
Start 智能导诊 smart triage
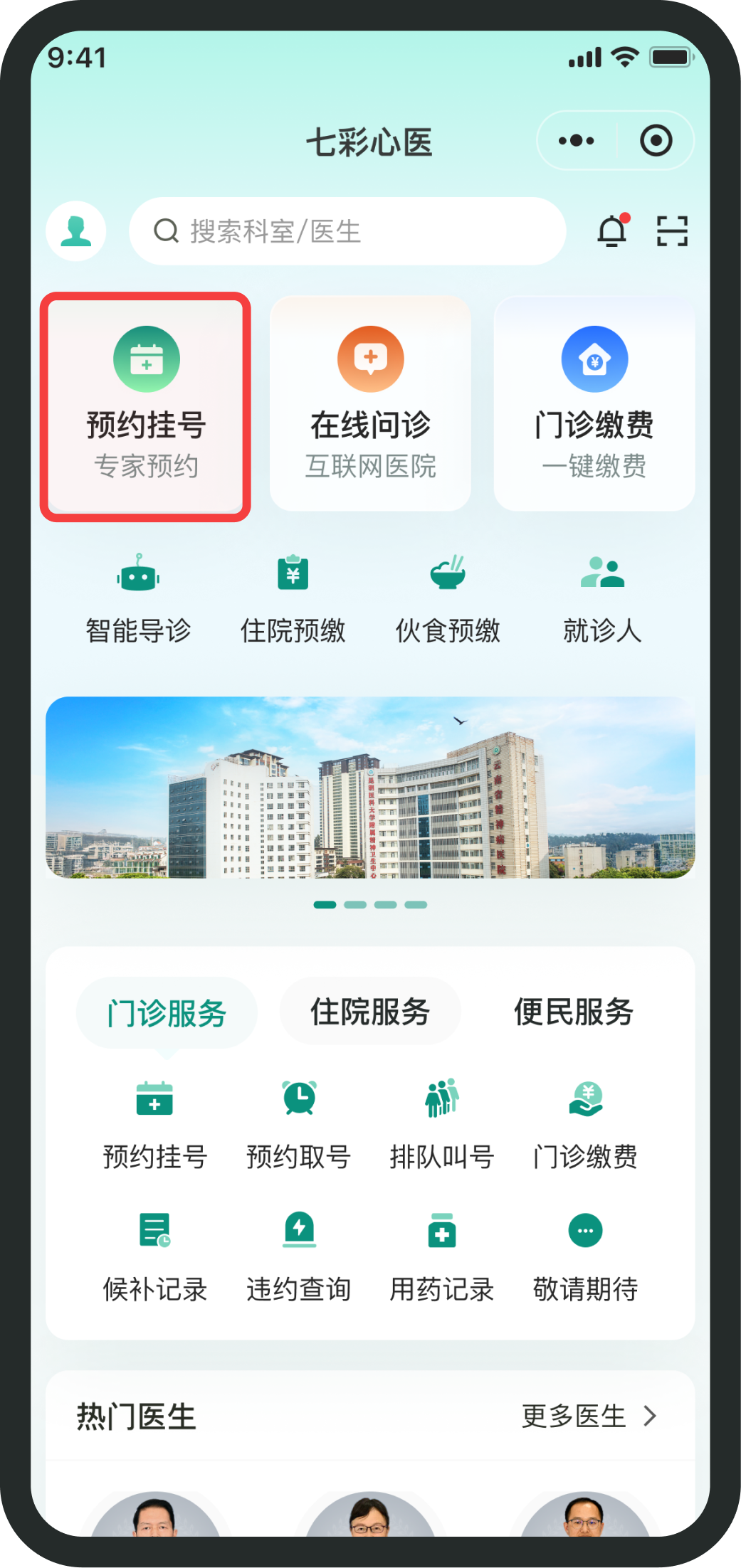point(138,599)
